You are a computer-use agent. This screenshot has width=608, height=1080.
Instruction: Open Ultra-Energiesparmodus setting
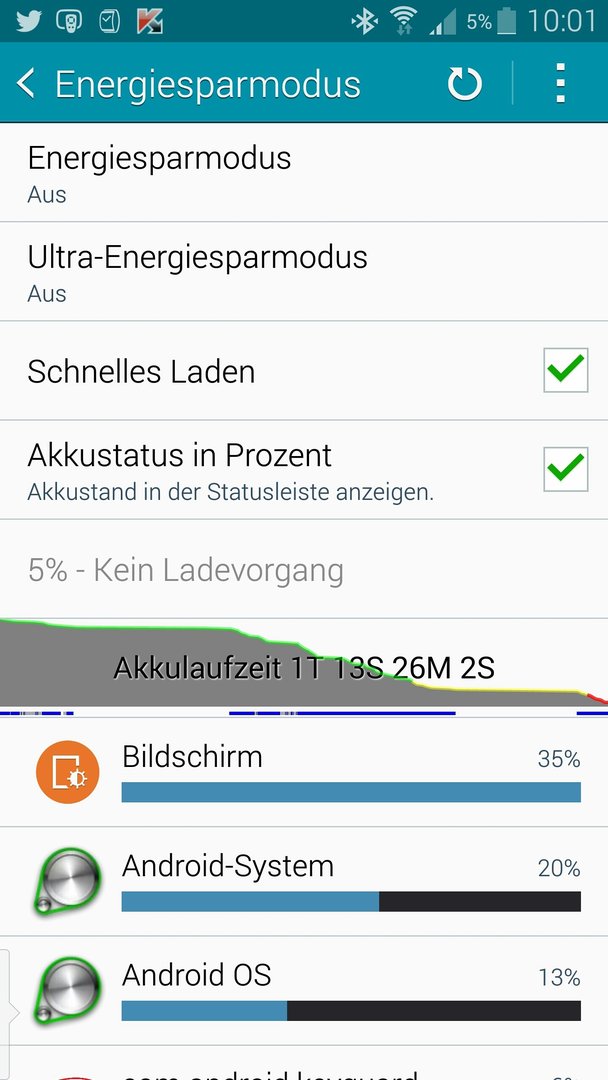click(304, 271)
